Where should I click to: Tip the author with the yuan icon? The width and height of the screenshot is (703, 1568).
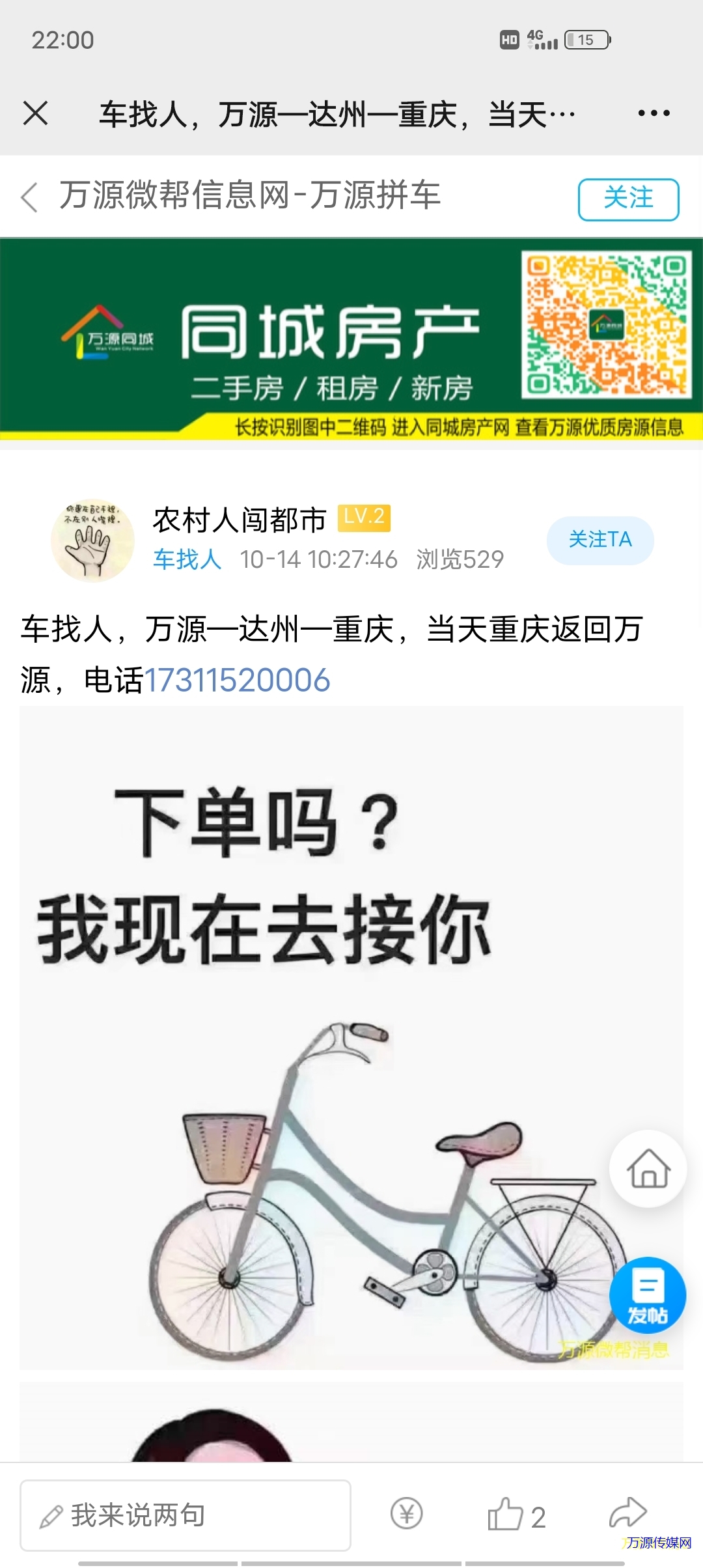pos(407,1513)
